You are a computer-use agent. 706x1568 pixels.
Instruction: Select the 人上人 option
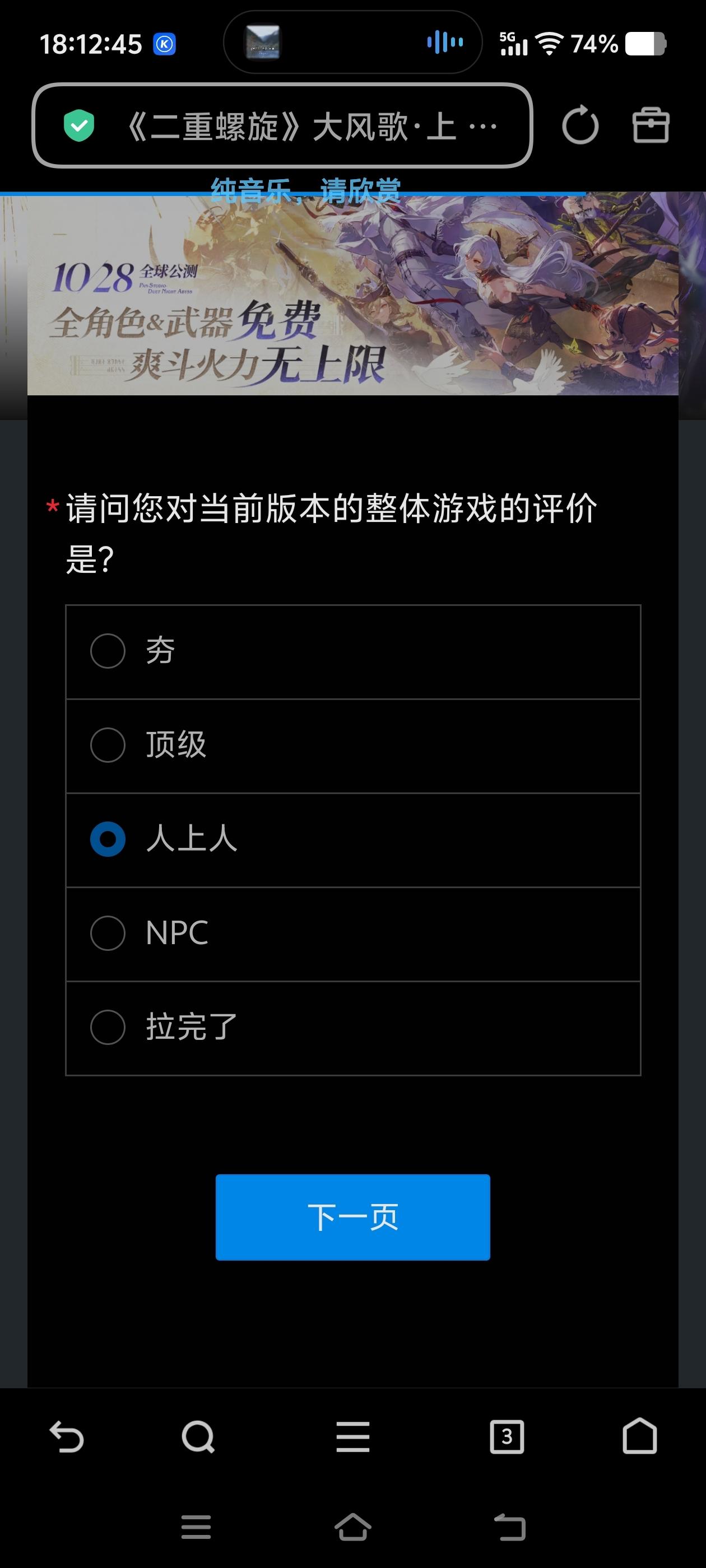[108, 839]
